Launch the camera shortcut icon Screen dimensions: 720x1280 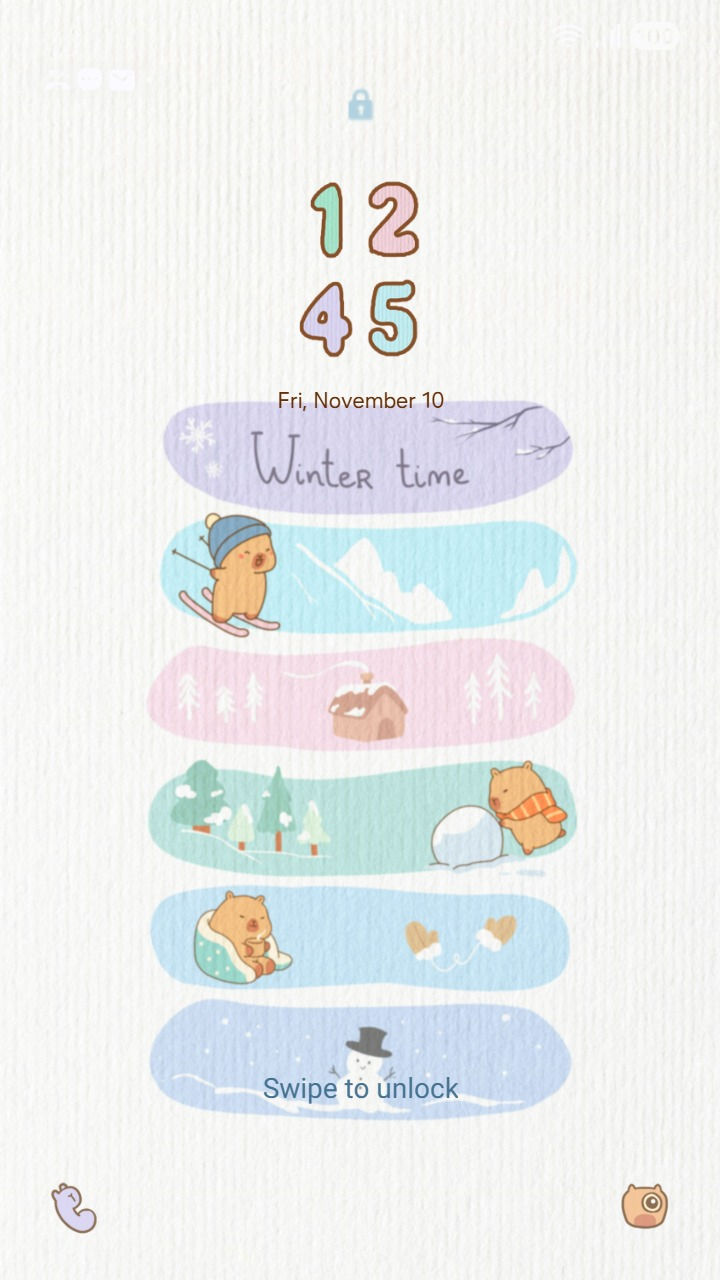[x=644, y=1206]
